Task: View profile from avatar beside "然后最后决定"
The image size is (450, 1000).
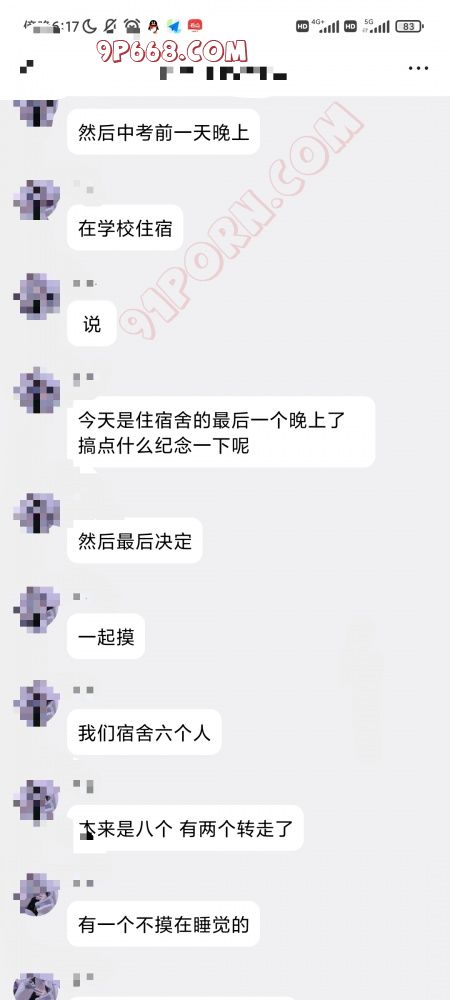Action: (37, 513)
